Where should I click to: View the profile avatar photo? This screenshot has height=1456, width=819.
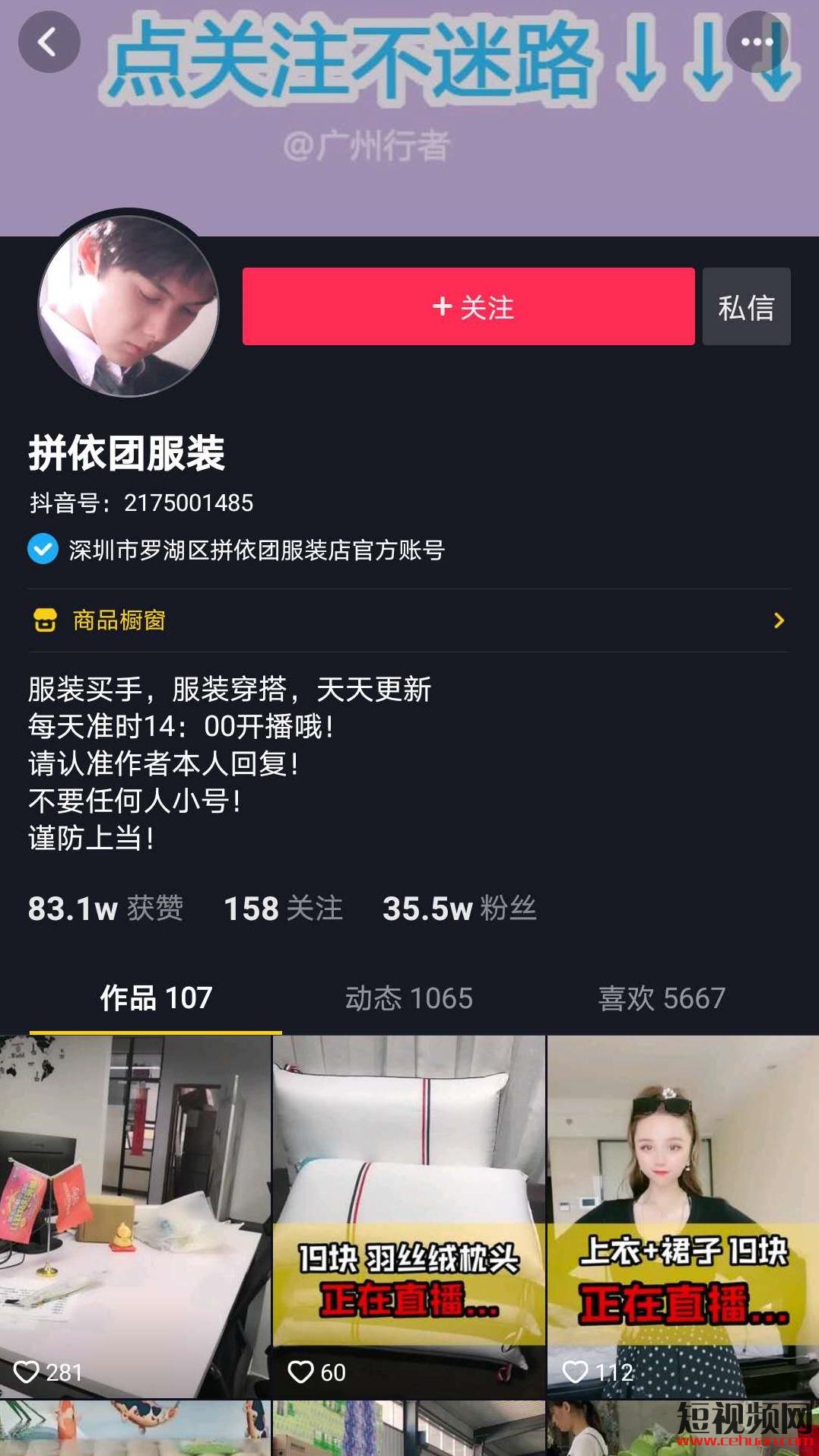click(129, 306)
